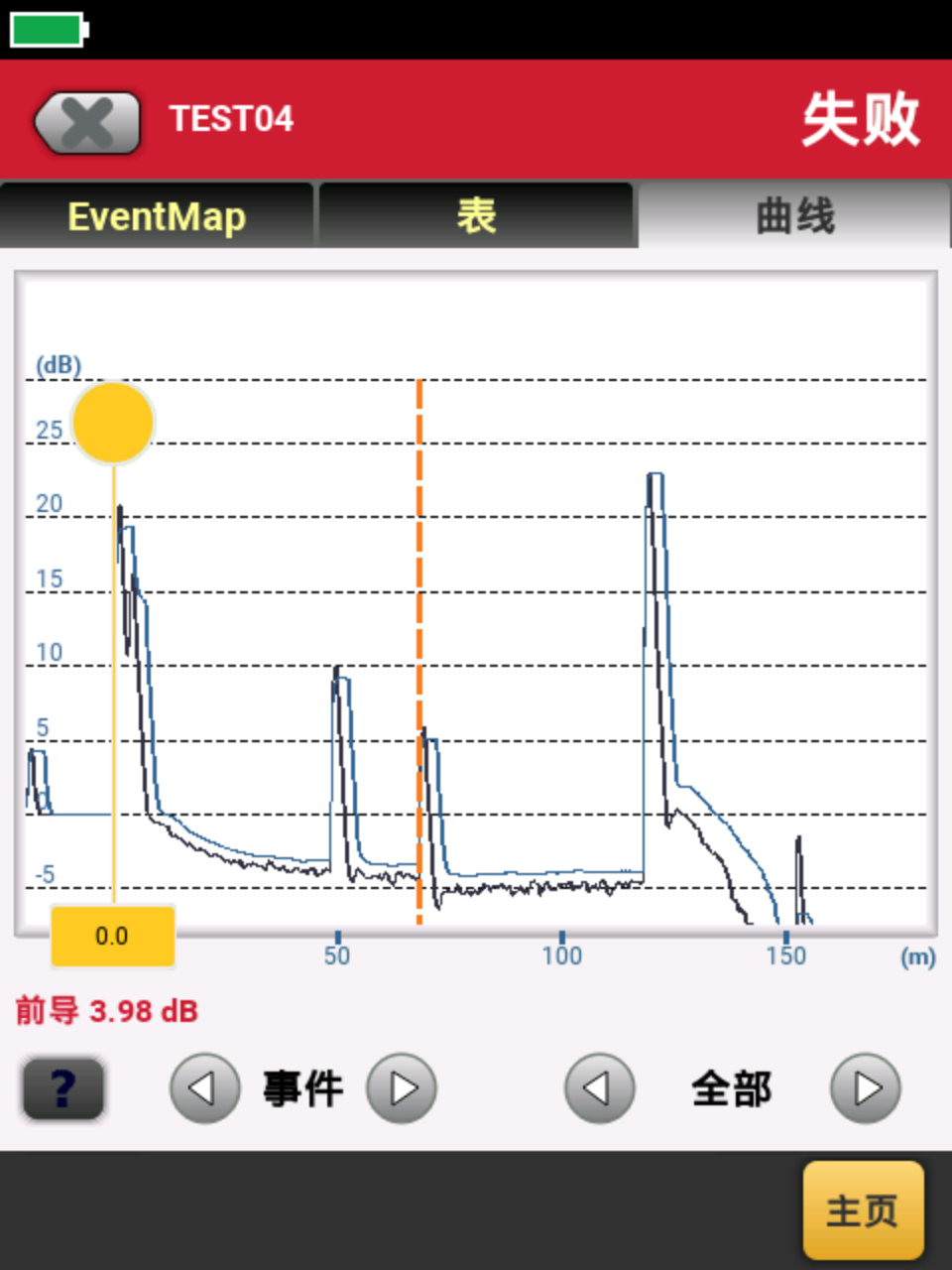Switch to the 表 table tab
Image resolution: width=952 pixels, height=1270 pixels.
click(x=476, y=215)
